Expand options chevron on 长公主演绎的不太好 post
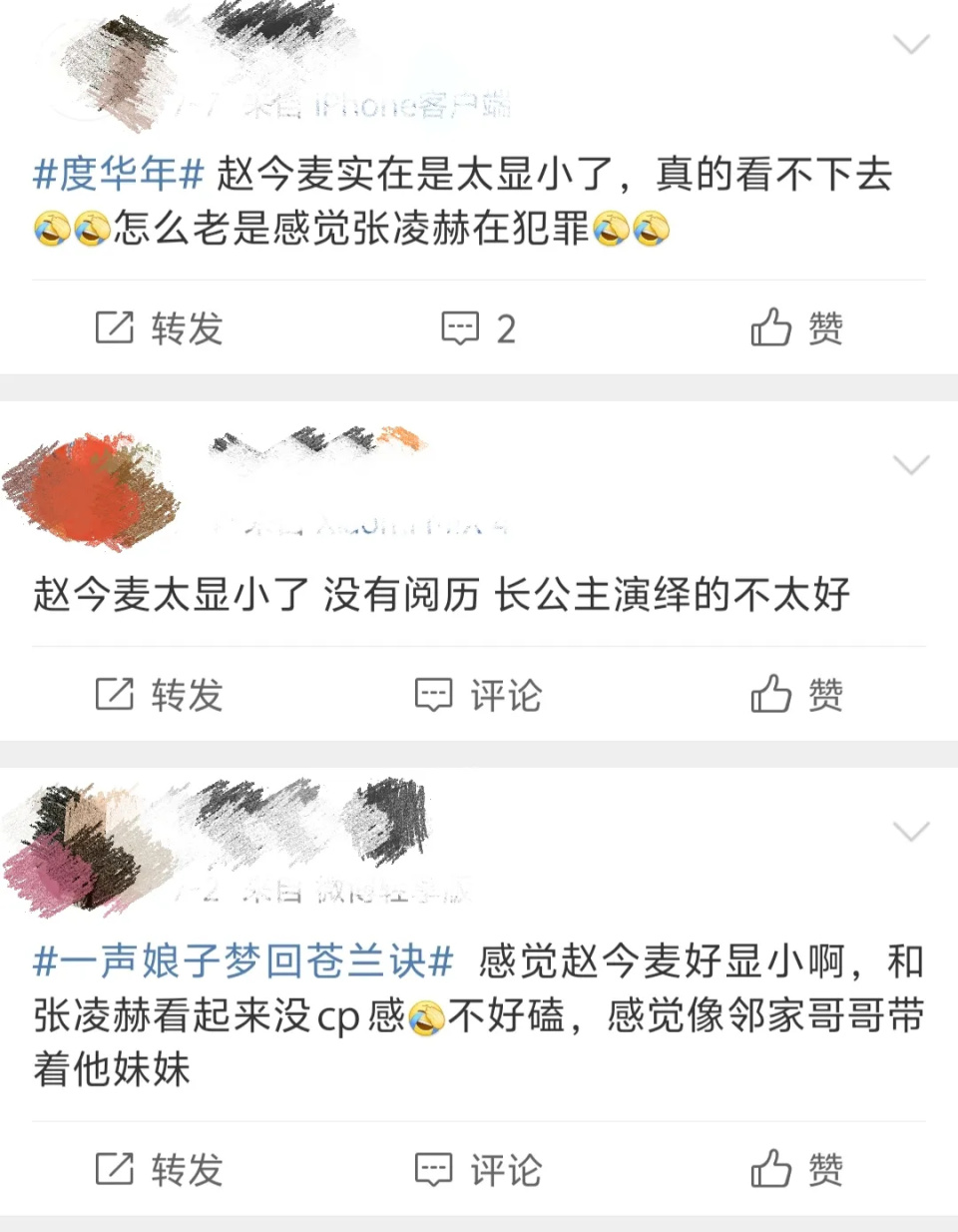Viewport: 958px width, 1232px height. point(910,465)
